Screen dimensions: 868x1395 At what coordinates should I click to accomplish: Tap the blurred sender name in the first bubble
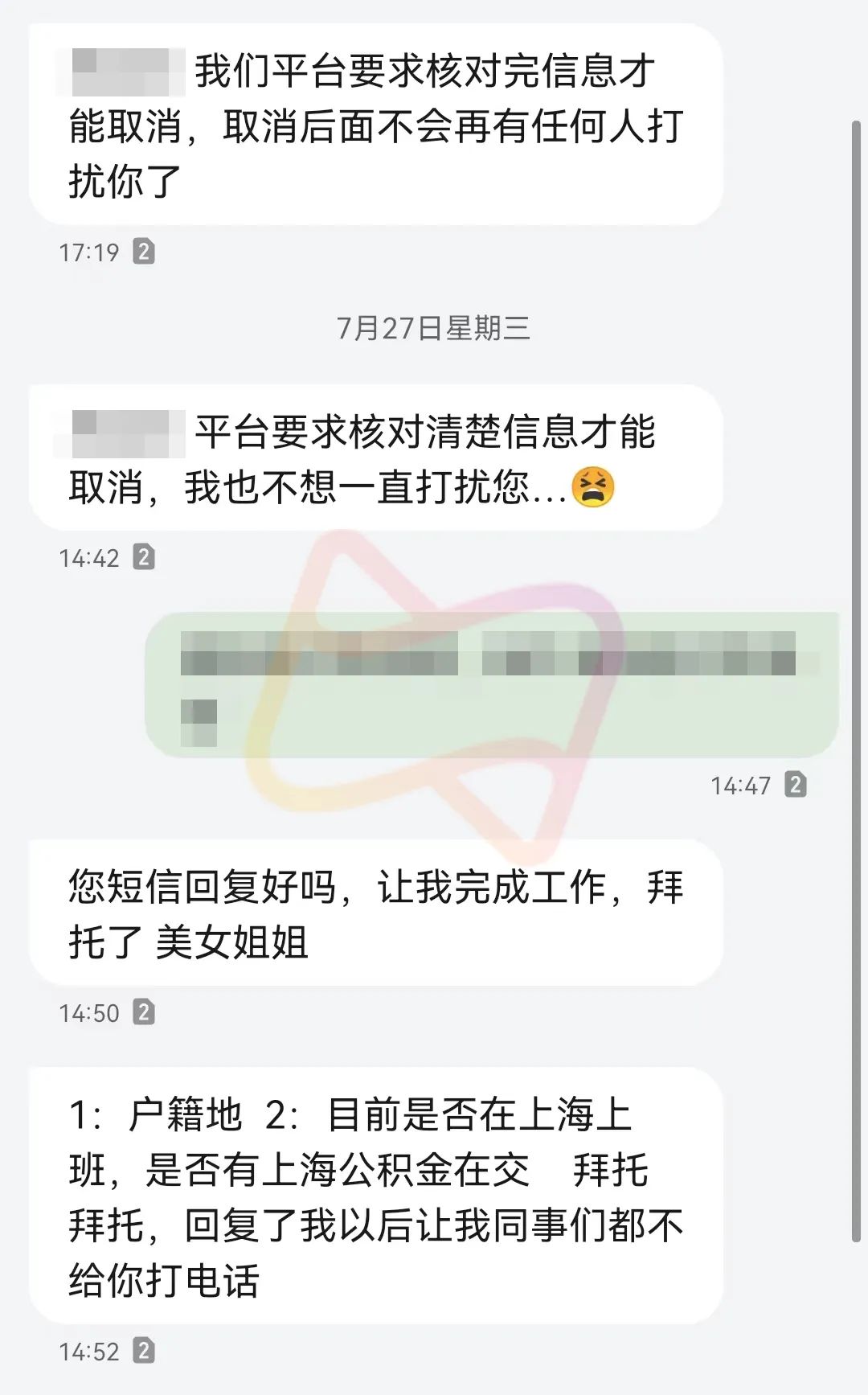click(x=121, y=72)
